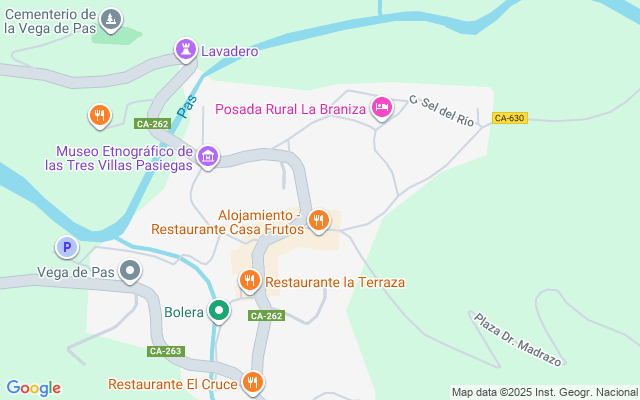This screenshot has height=400, width=640.
Task: Open the Bolera marker
Action: [219, 312]
